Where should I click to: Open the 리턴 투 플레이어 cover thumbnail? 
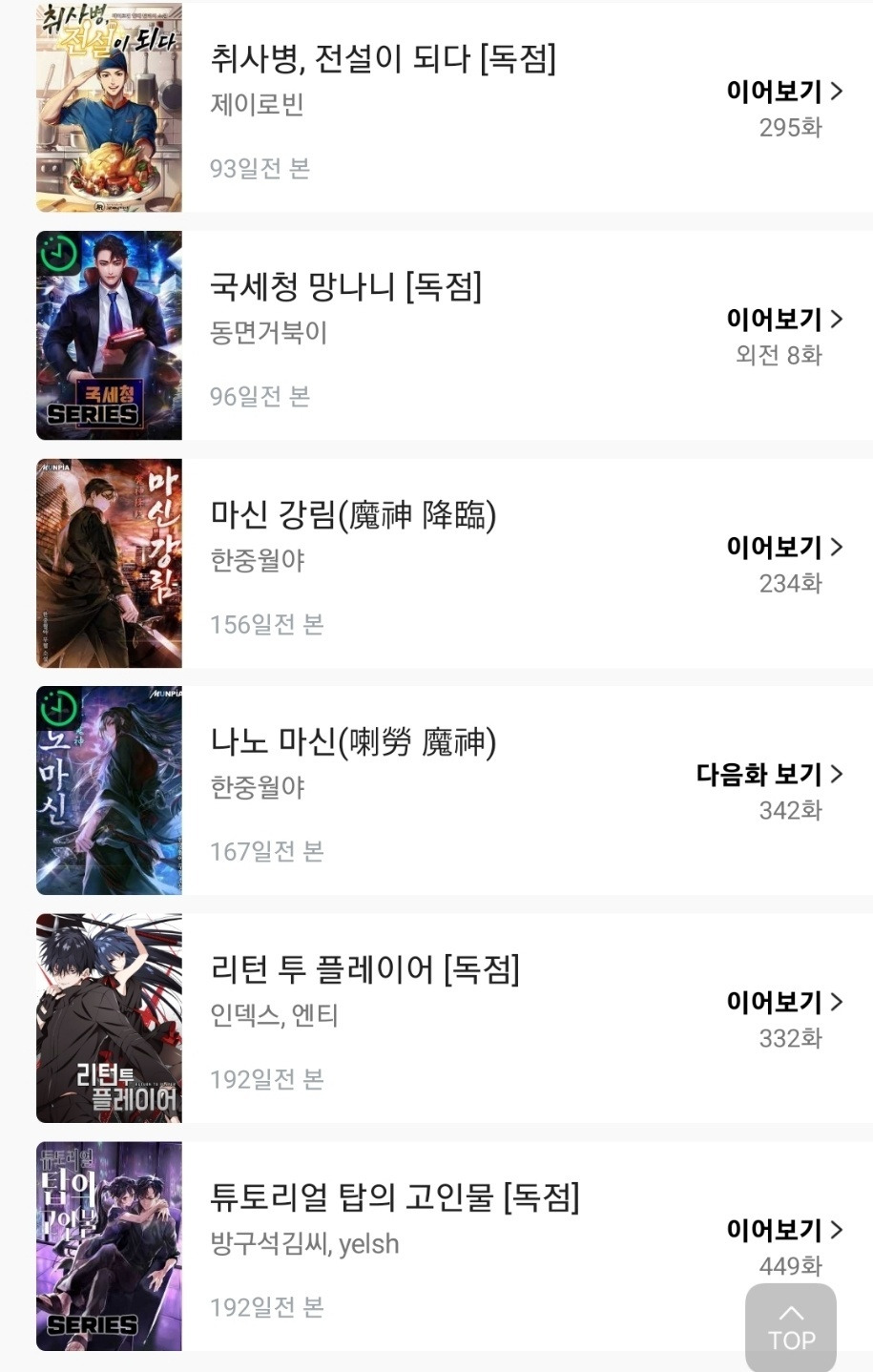[109, 1018]
